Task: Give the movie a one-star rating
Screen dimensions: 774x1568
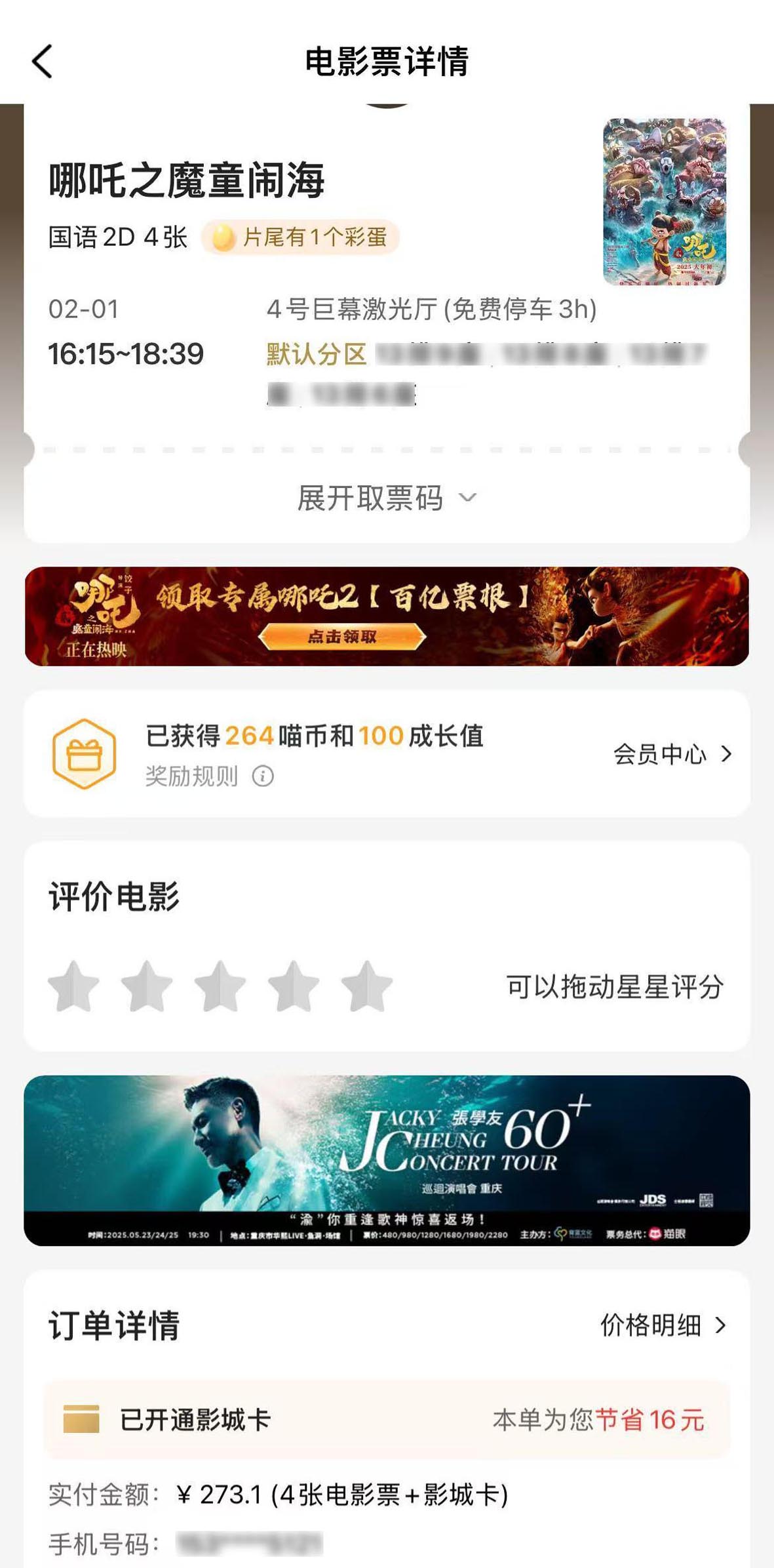Action: click(x=73, y=986)
